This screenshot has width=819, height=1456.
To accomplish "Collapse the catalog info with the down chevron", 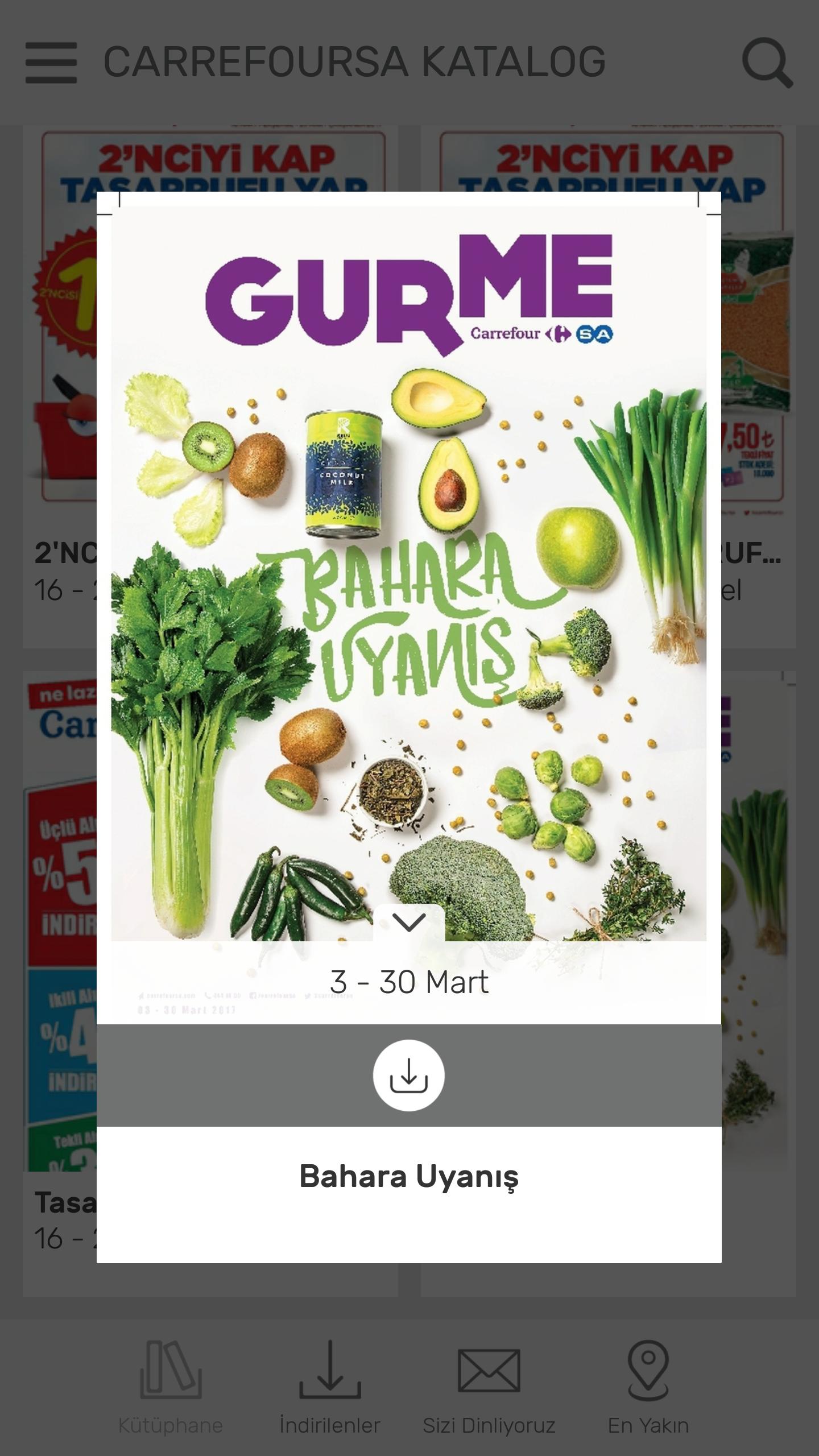I will [x=408, y=923].
